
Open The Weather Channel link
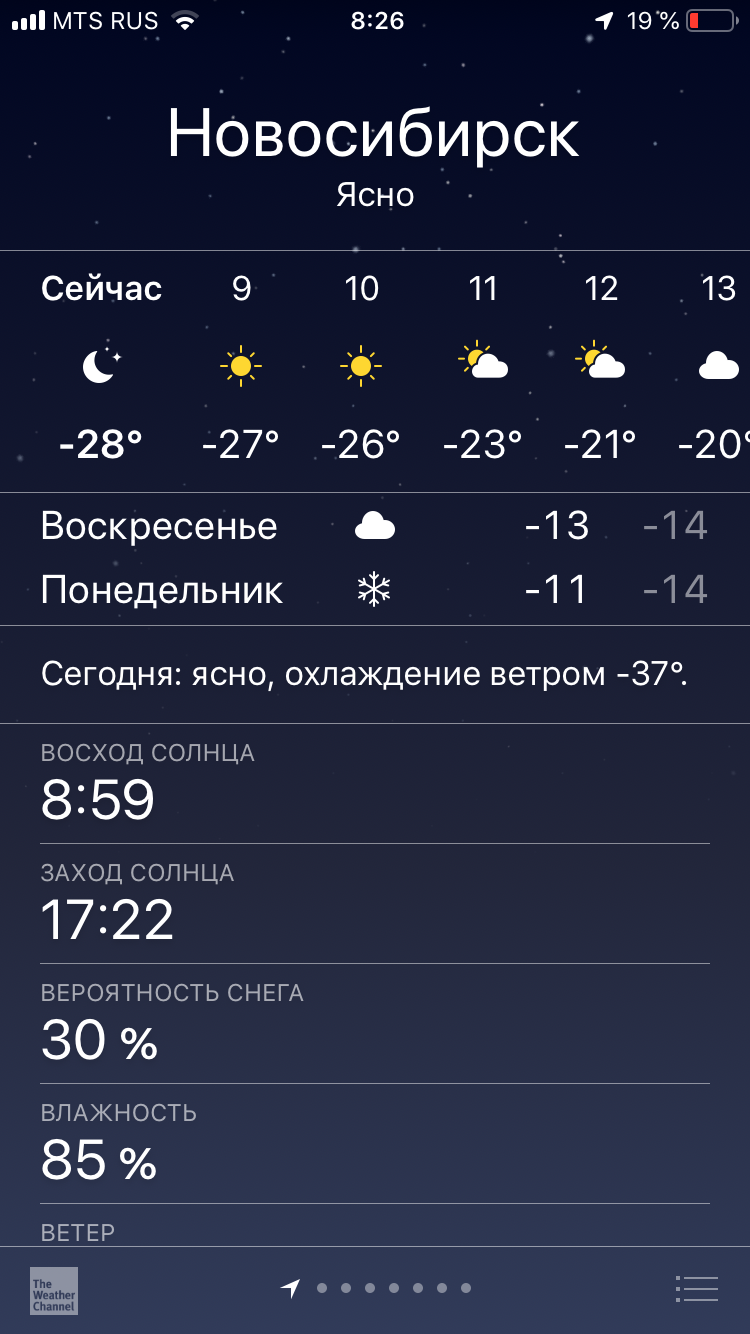(54, 1290)
